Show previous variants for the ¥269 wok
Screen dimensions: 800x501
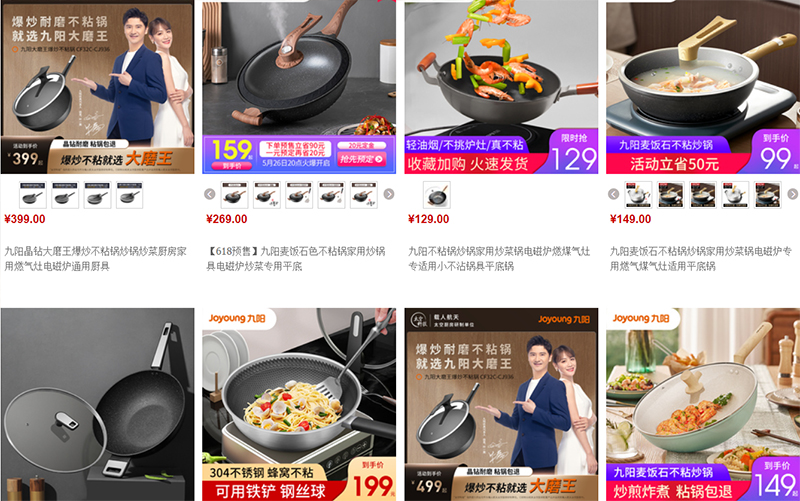[209, 195]
